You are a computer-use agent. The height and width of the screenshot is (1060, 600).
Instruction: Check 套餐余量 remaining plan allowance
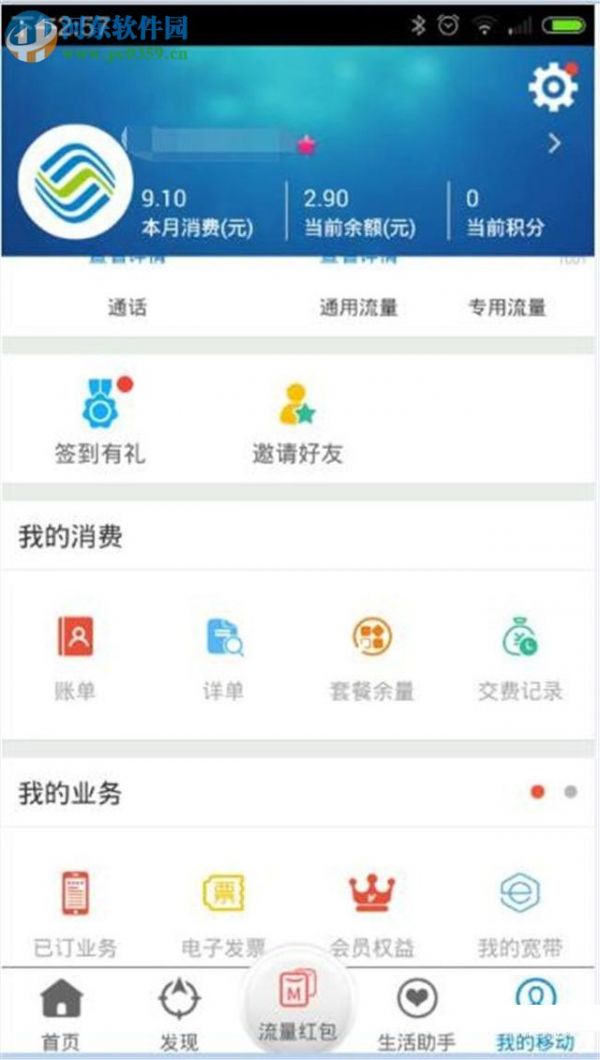[x=371, y=656]
